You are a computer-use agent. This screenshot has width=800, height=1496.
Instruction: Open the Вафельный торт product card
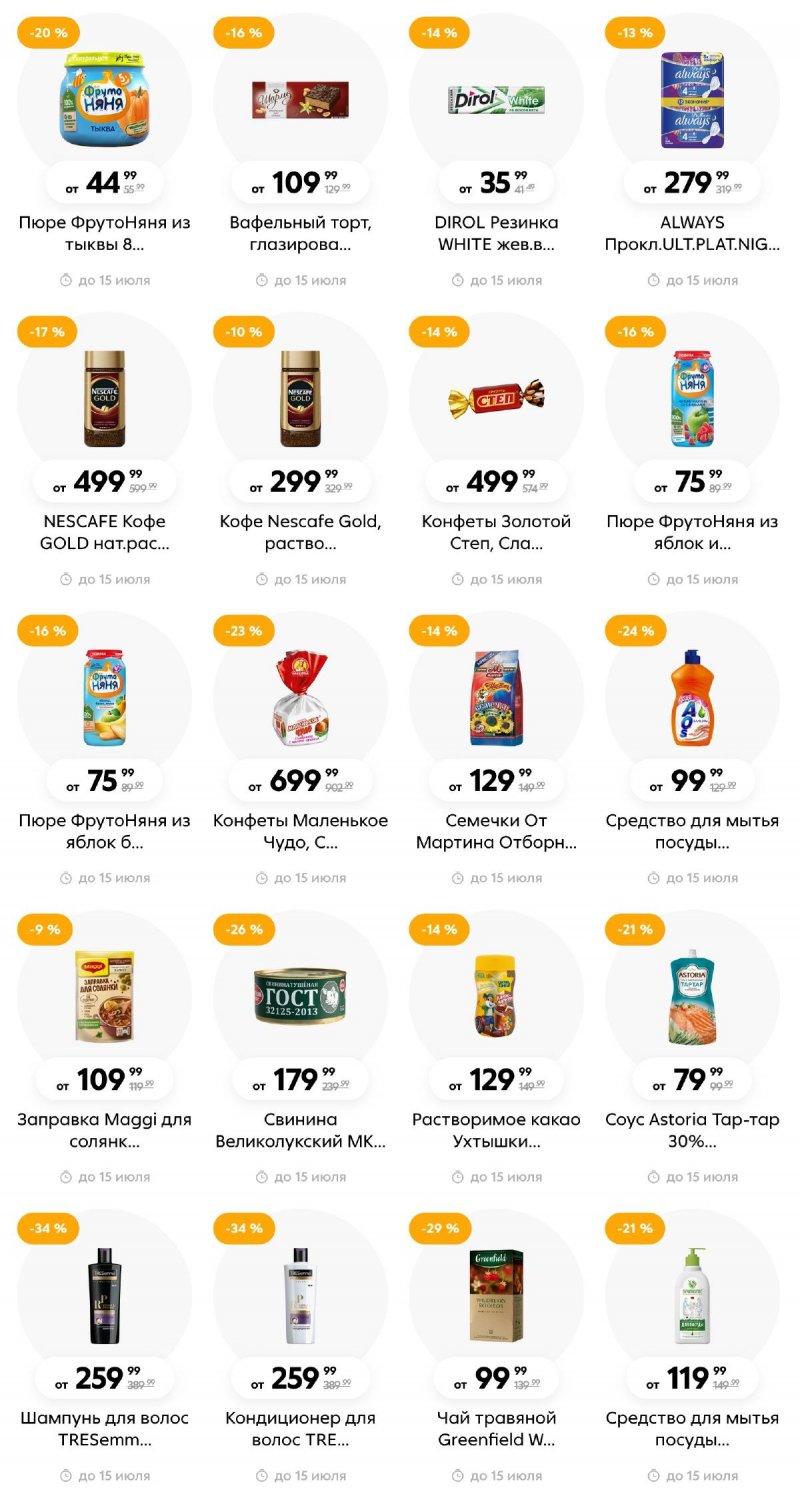click(x=300, y=100)
